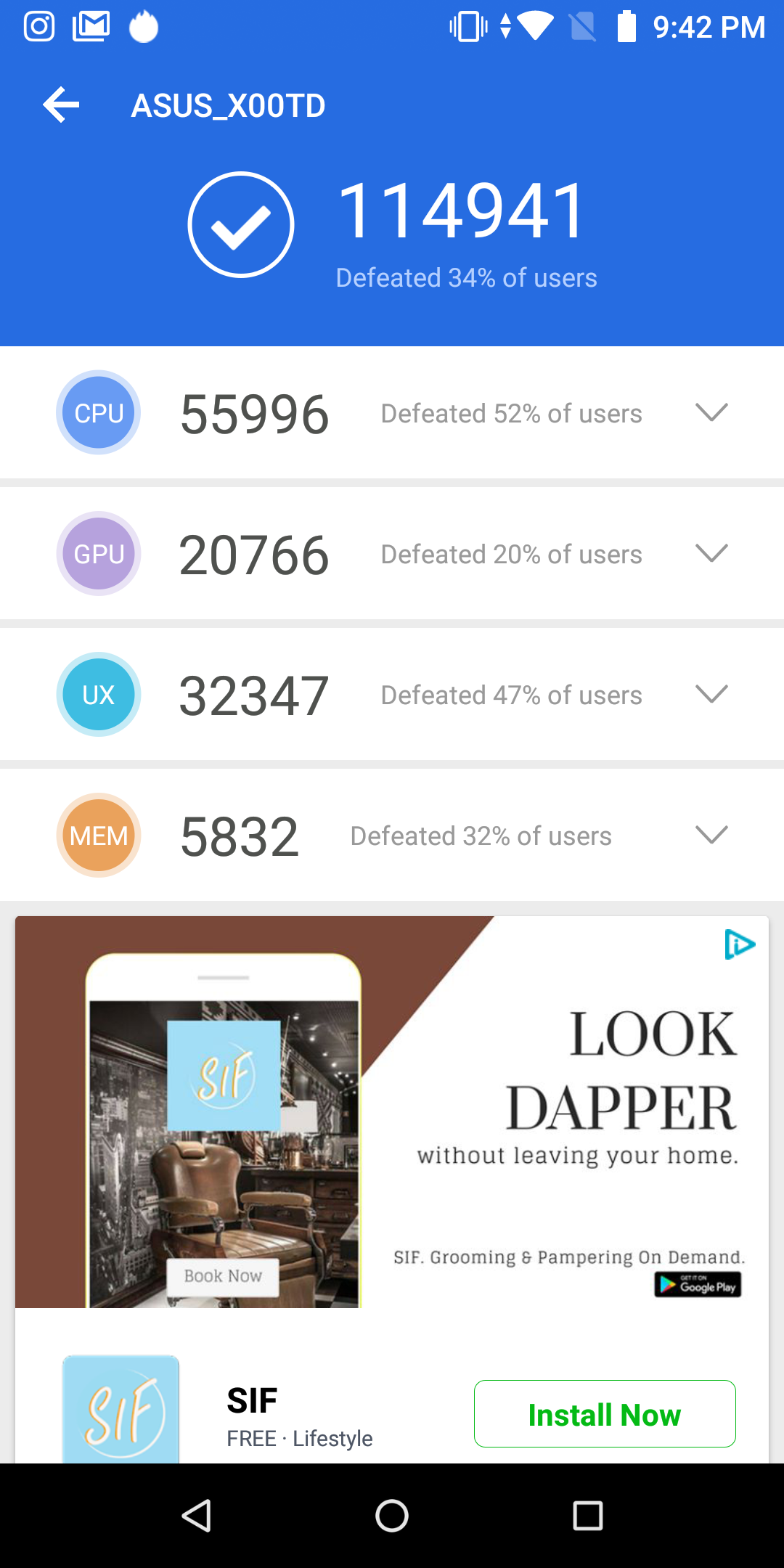This screenshot has height=1568, width=784.
Task: Tap Install Now for SIF app
Action: point(604,1414)
